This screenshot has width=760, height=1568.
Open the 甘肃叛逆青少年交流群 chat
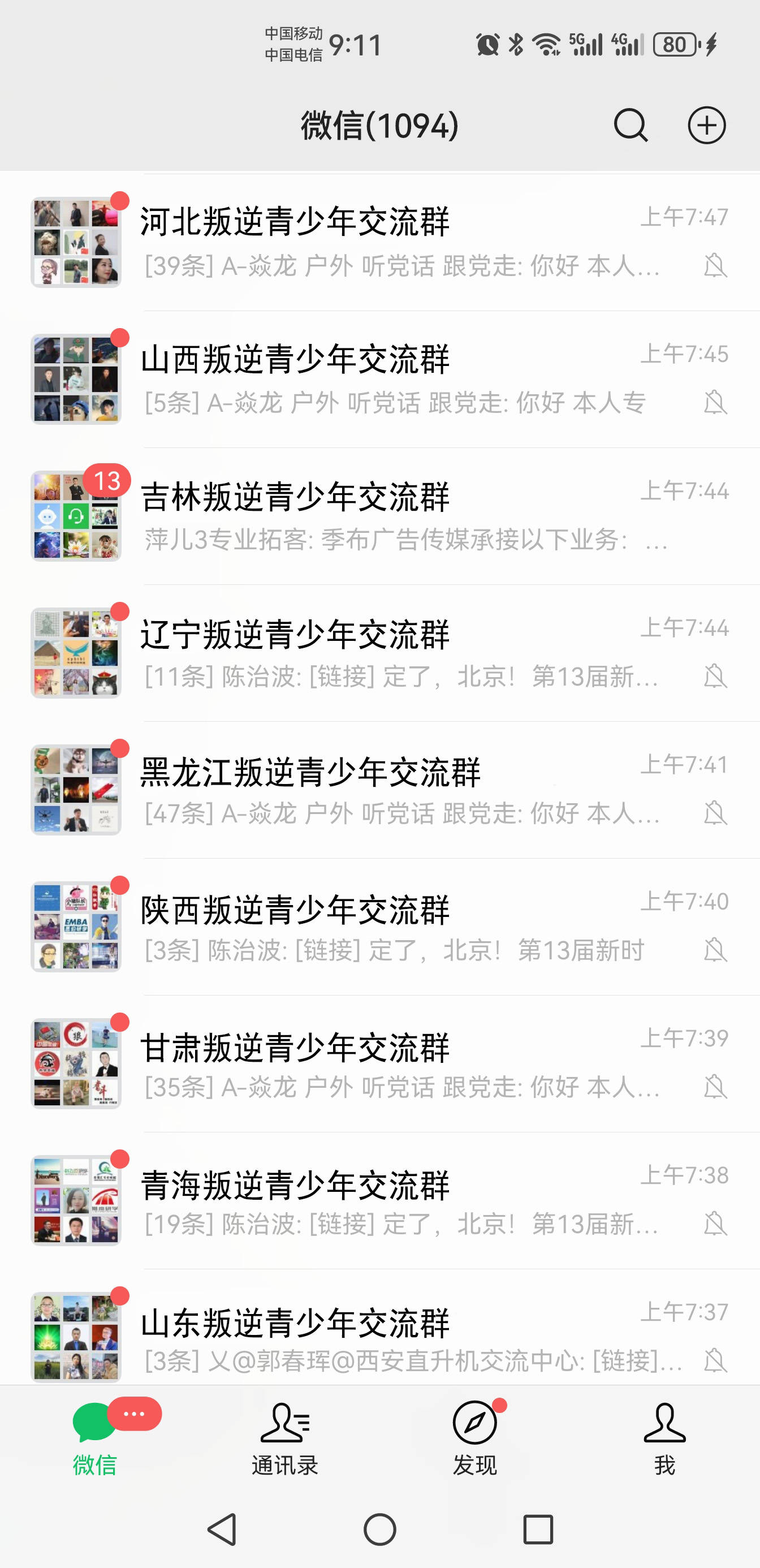click(x=390, y=1063)
